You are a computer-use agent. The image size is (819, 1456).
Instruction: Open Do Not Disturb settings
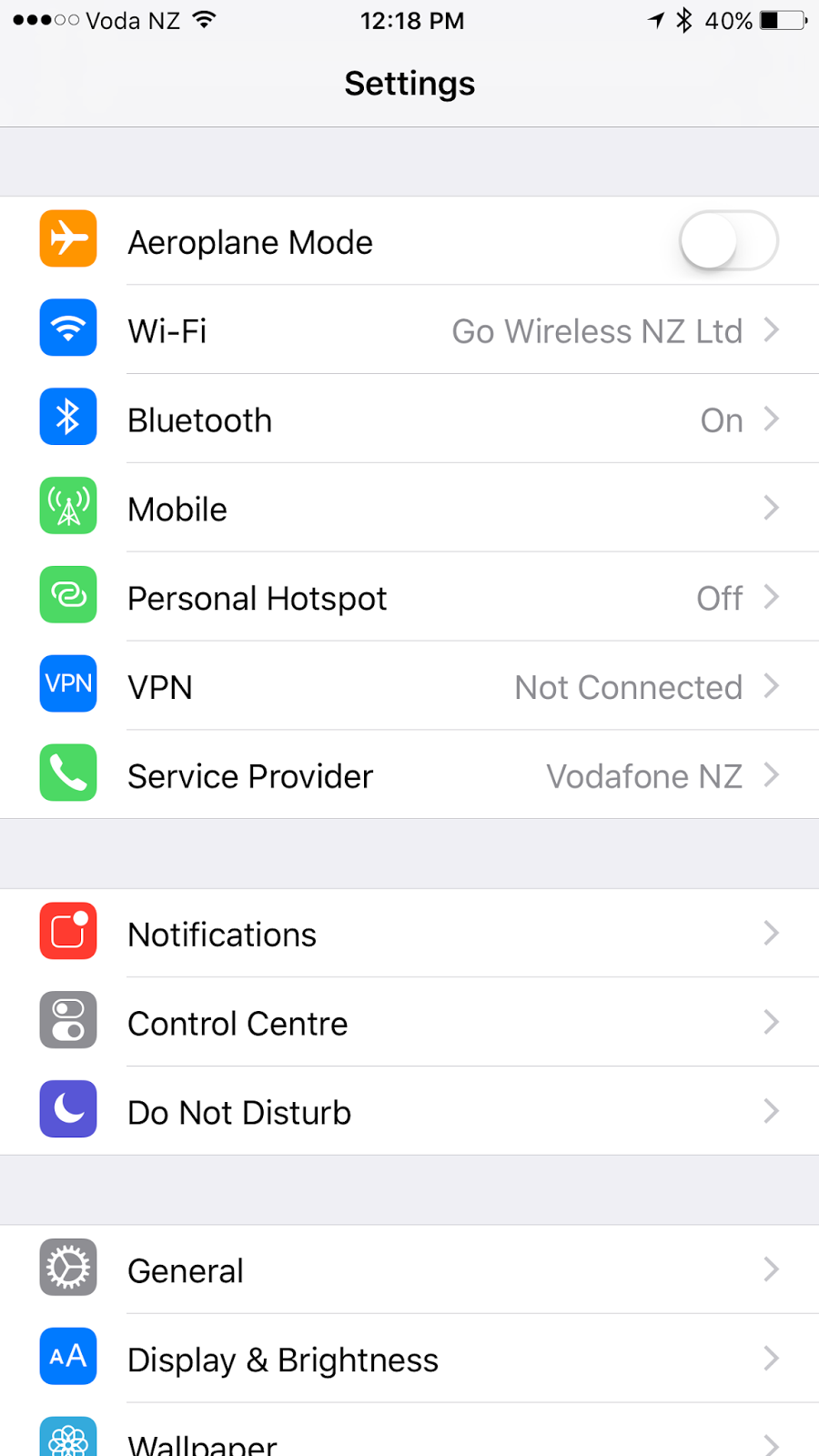click(409, 1112)
